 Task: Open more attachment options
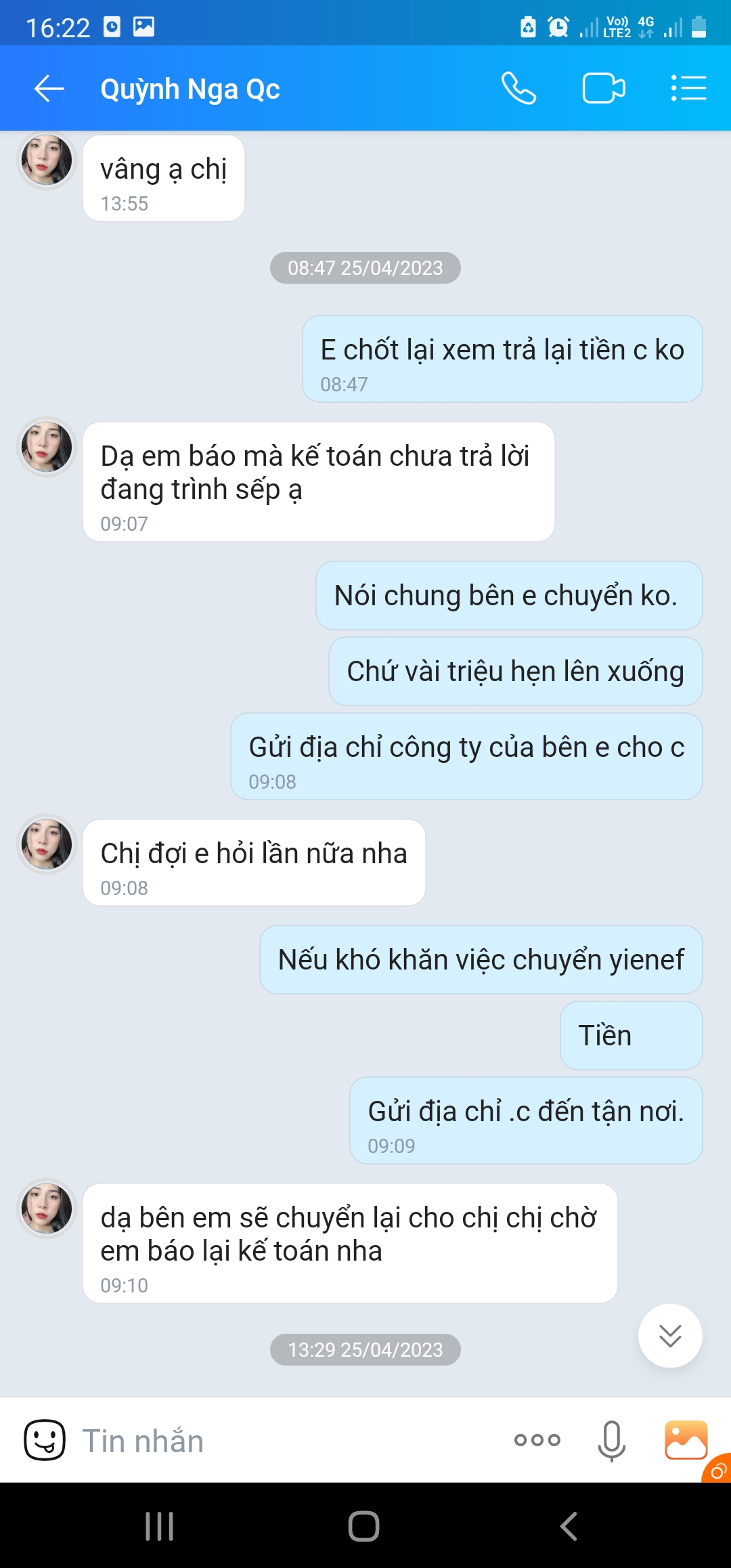point(537,1440)
